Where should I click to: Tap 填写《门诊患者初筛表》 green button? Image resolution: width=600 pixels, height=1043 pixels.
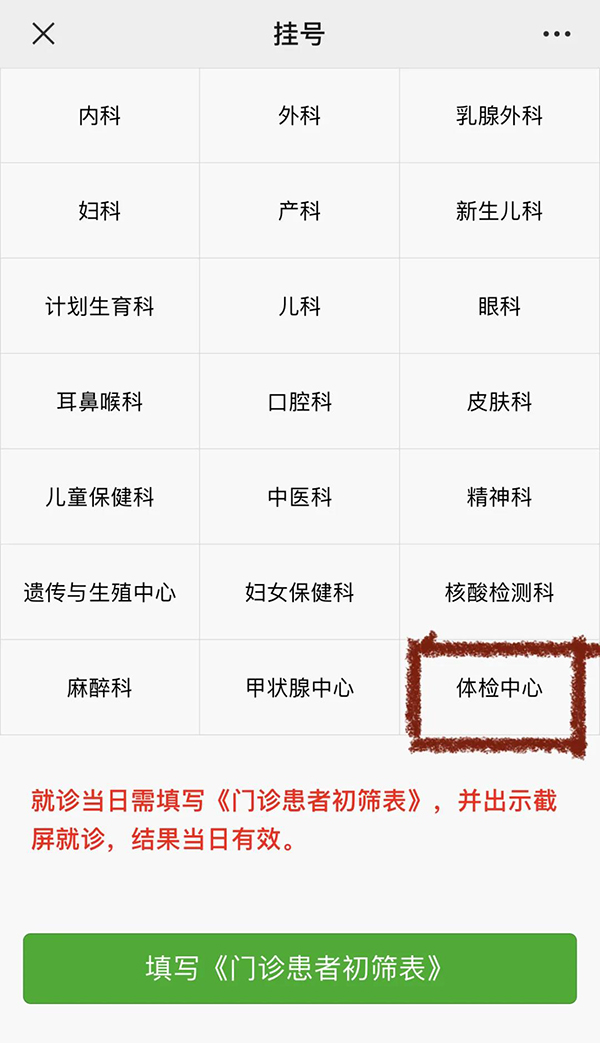pos(300,968)
